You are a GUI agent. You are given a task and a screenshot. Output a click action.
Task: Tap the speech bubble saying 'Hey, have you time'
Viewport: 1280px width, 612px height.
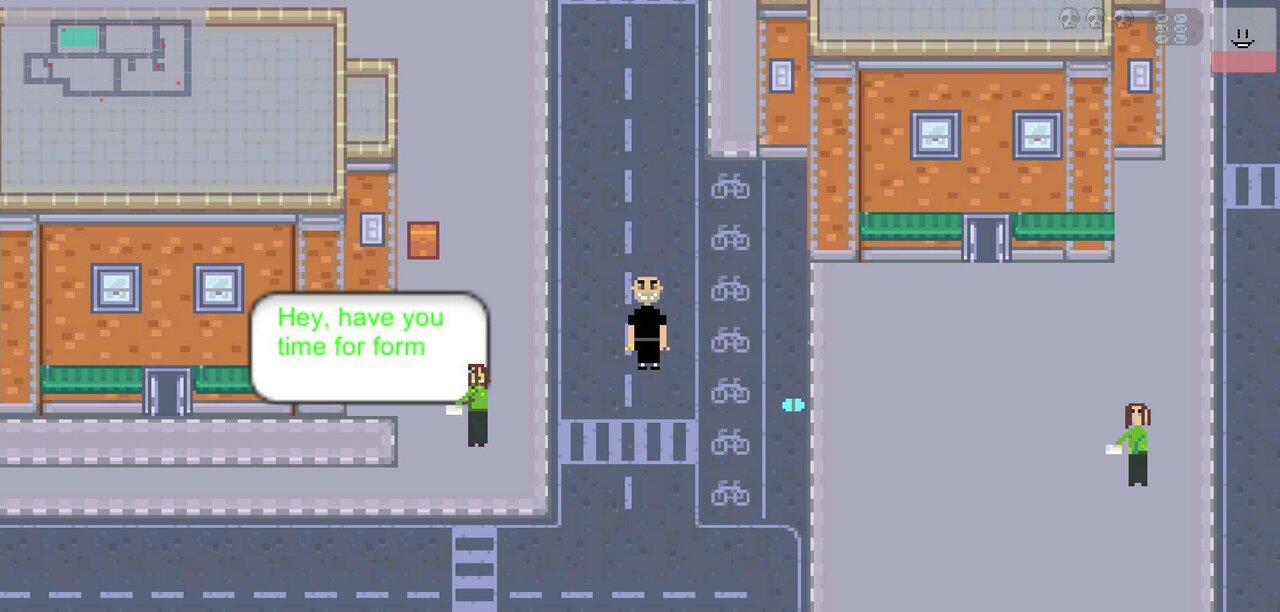pos(368,347)
